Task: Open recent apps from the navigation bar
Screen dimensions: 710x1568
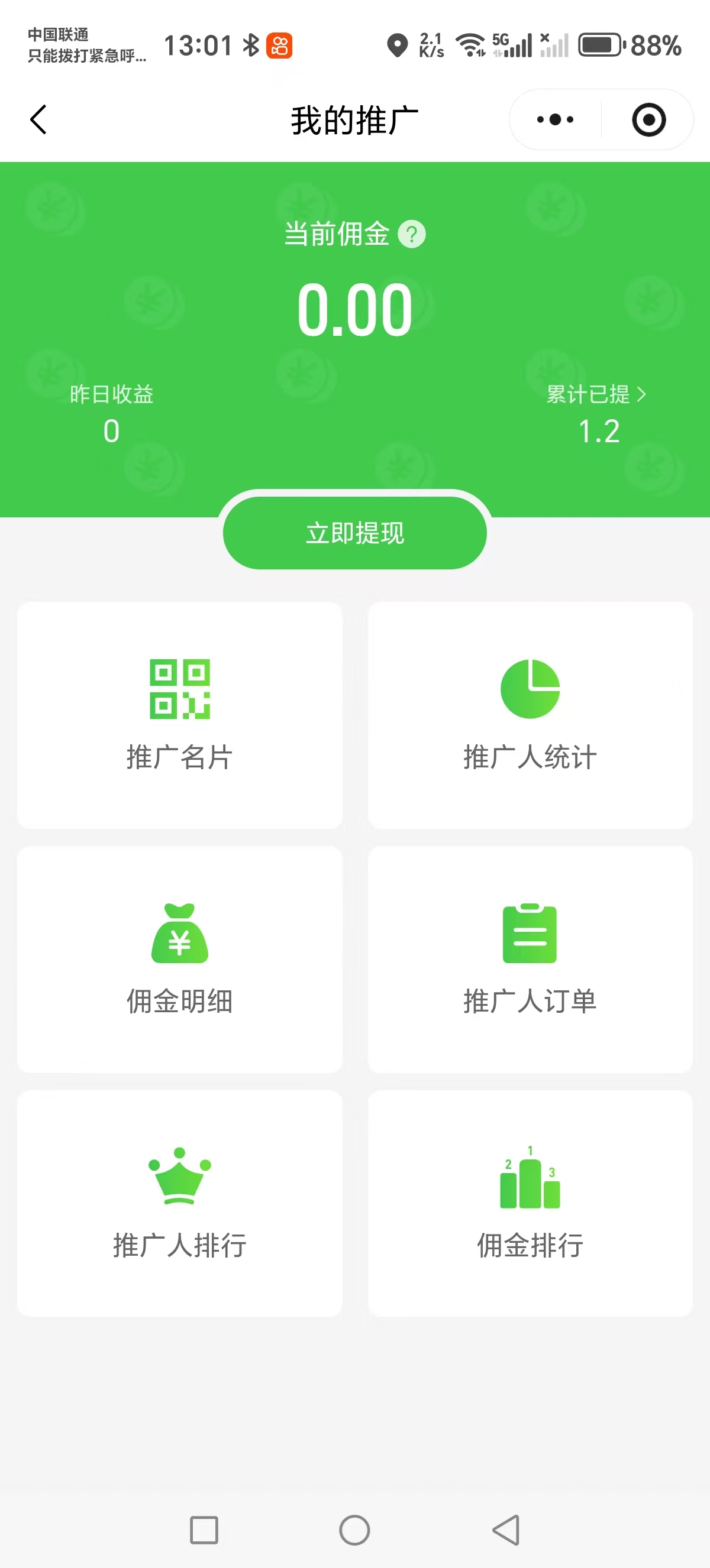Action: coord(204,1530)
